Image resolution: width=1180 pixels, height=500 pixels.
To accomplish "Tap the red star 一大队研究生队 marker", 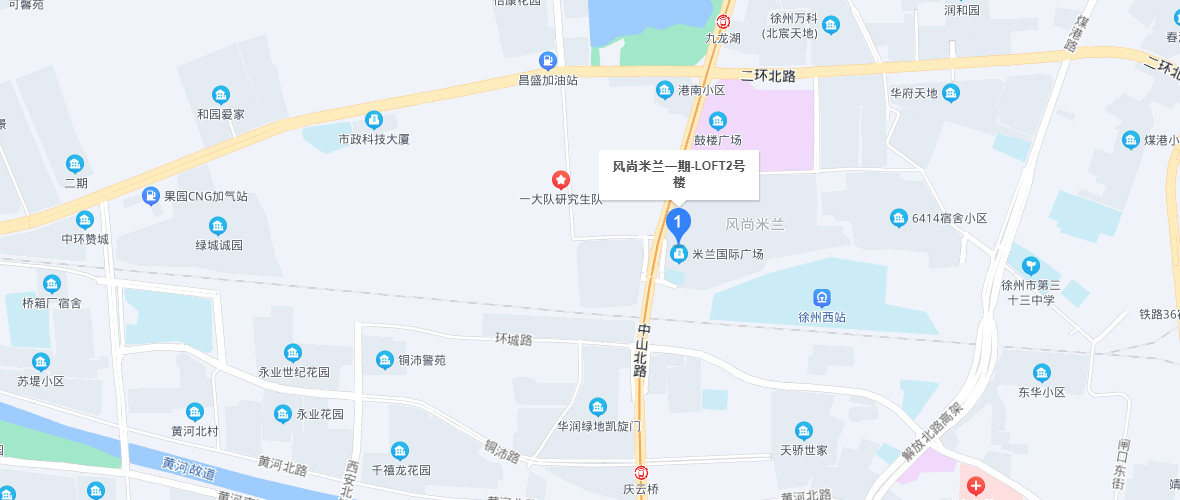I will click(562, 180).
